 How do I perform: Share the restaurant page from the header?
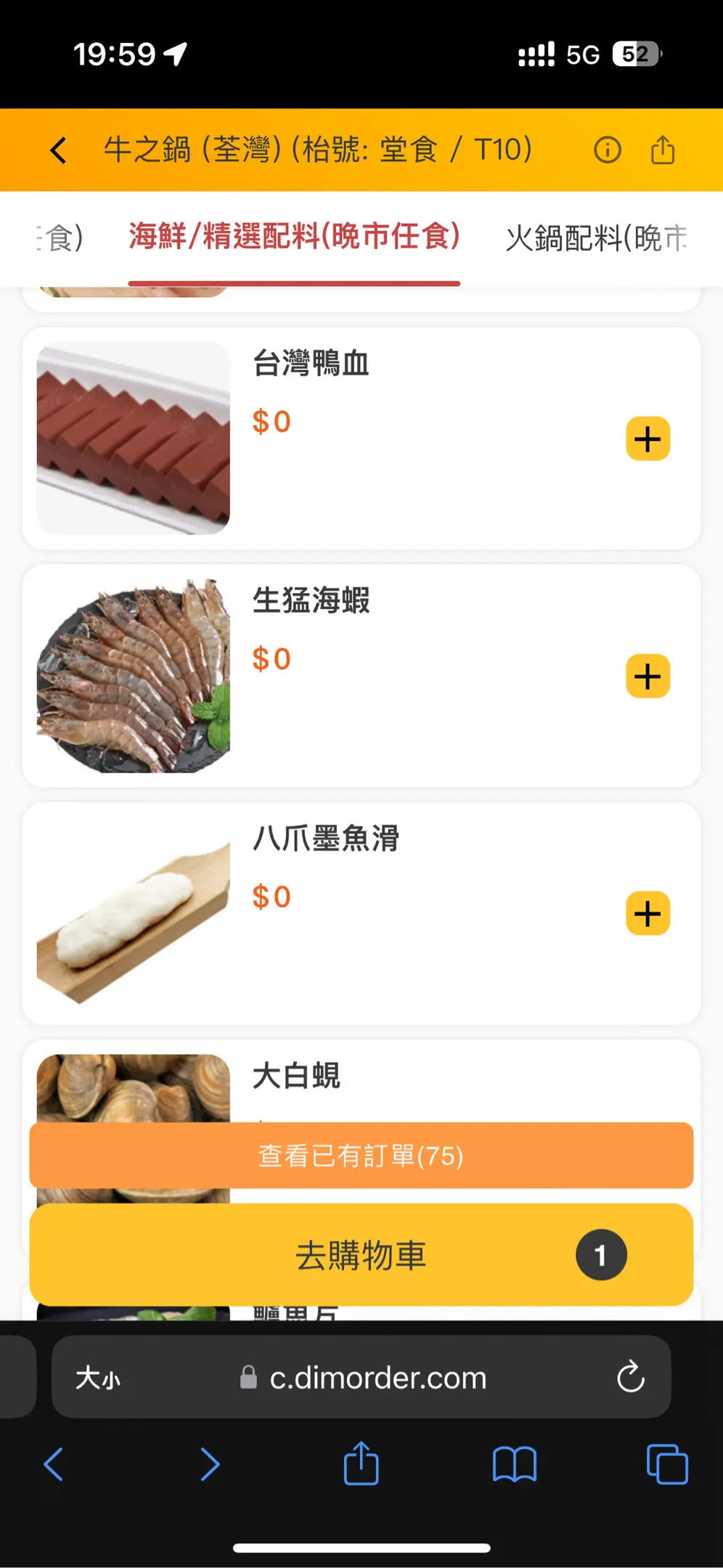[663, 150]
